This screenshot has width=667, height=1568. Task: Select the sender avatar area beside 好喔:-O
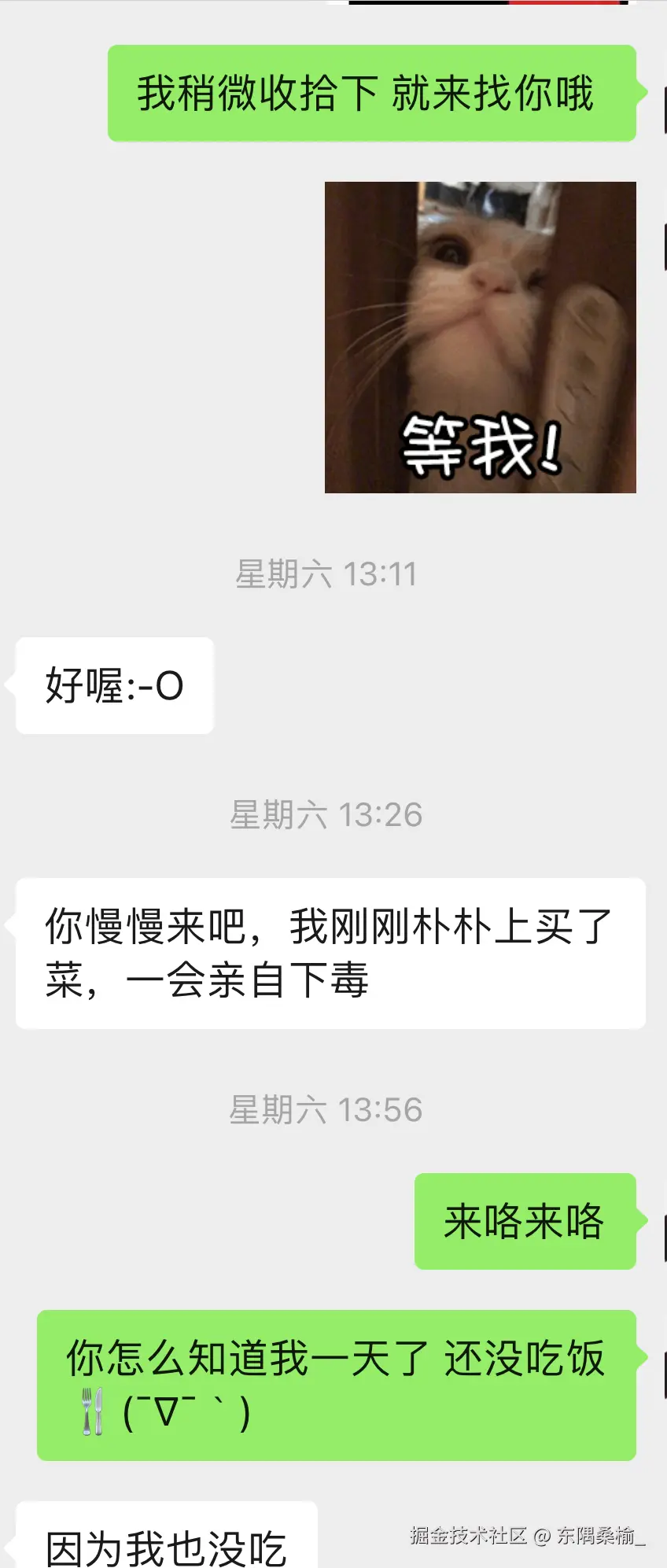click(5, 685)
